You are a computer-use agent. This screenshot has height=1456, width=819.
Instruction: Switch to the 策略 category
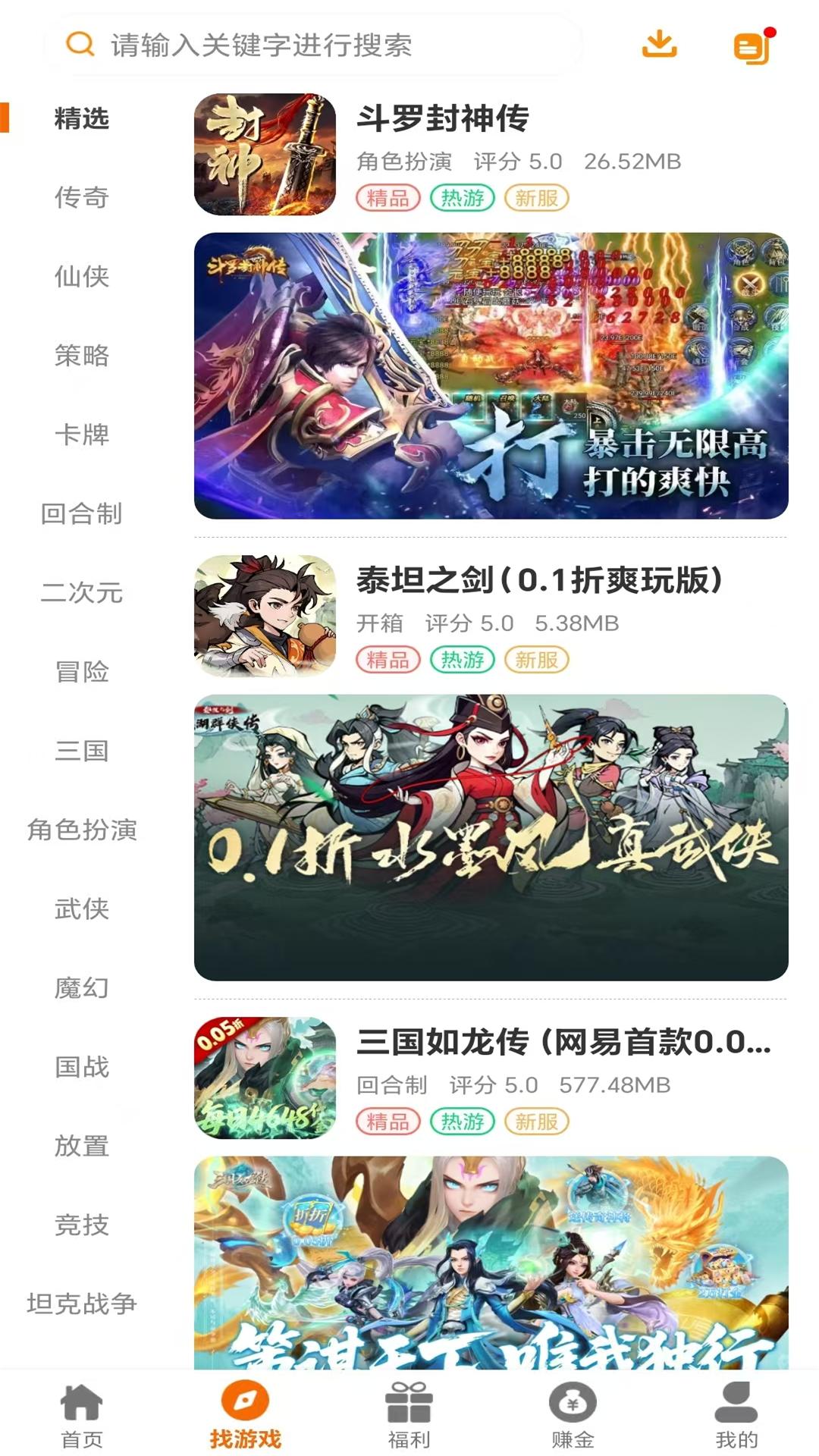[x=82, y=356]
